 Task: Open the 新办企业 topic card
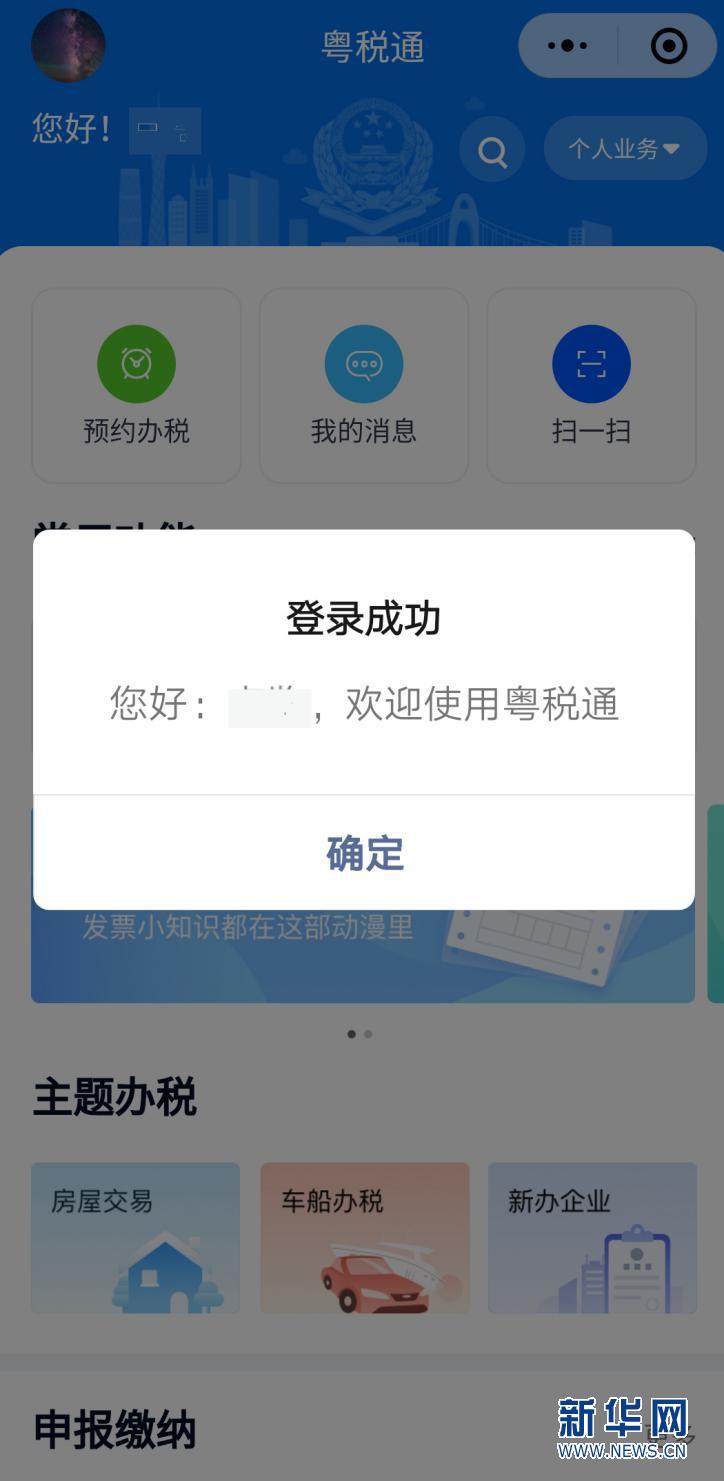tap(592, 1237)
